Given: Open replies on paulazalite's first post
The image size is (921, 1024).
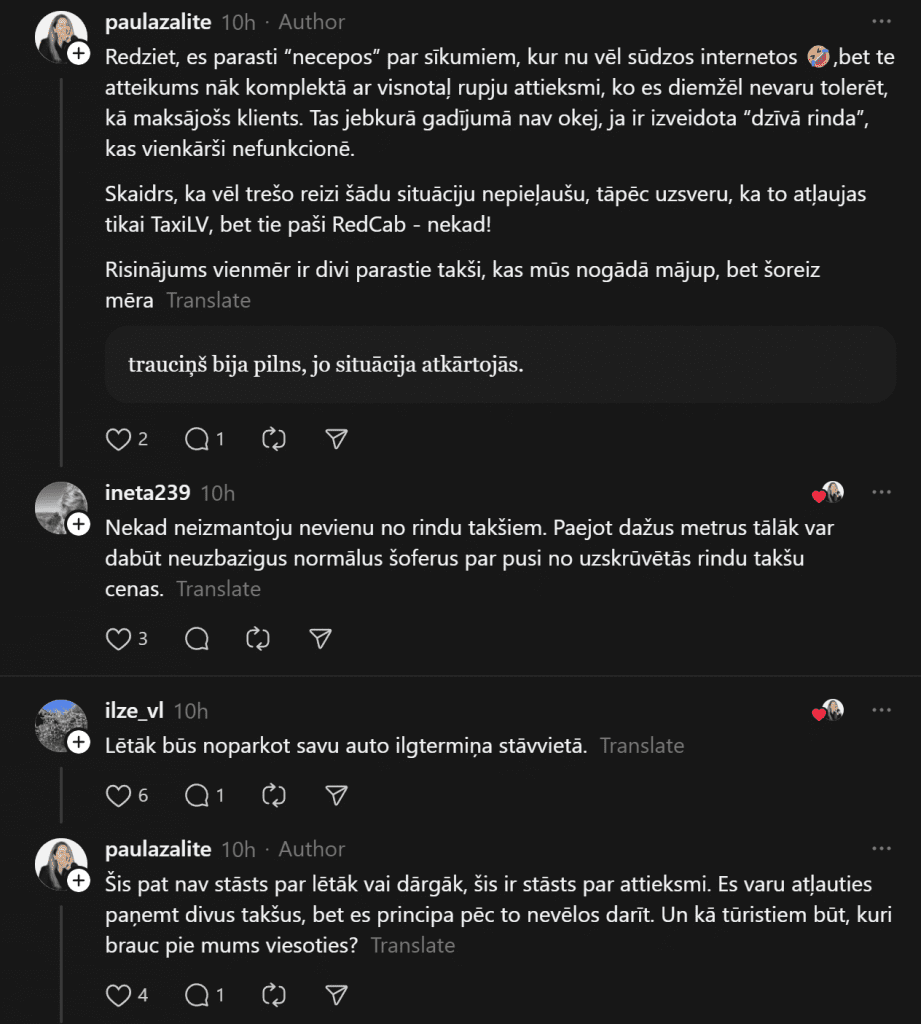Looking at the screenshot, I should 198,439.
